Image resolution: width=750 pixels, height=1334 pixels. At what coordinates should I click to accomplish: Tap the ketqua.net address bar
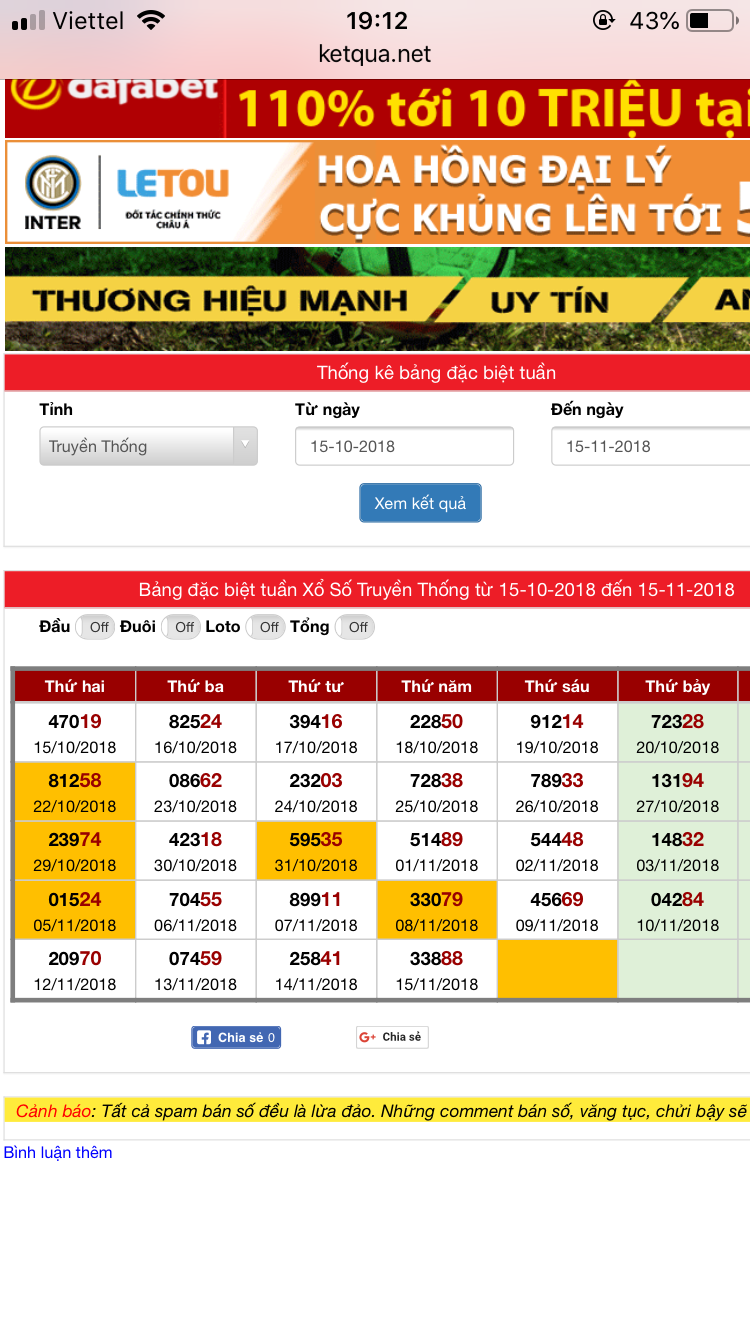(x=375, y=54)
